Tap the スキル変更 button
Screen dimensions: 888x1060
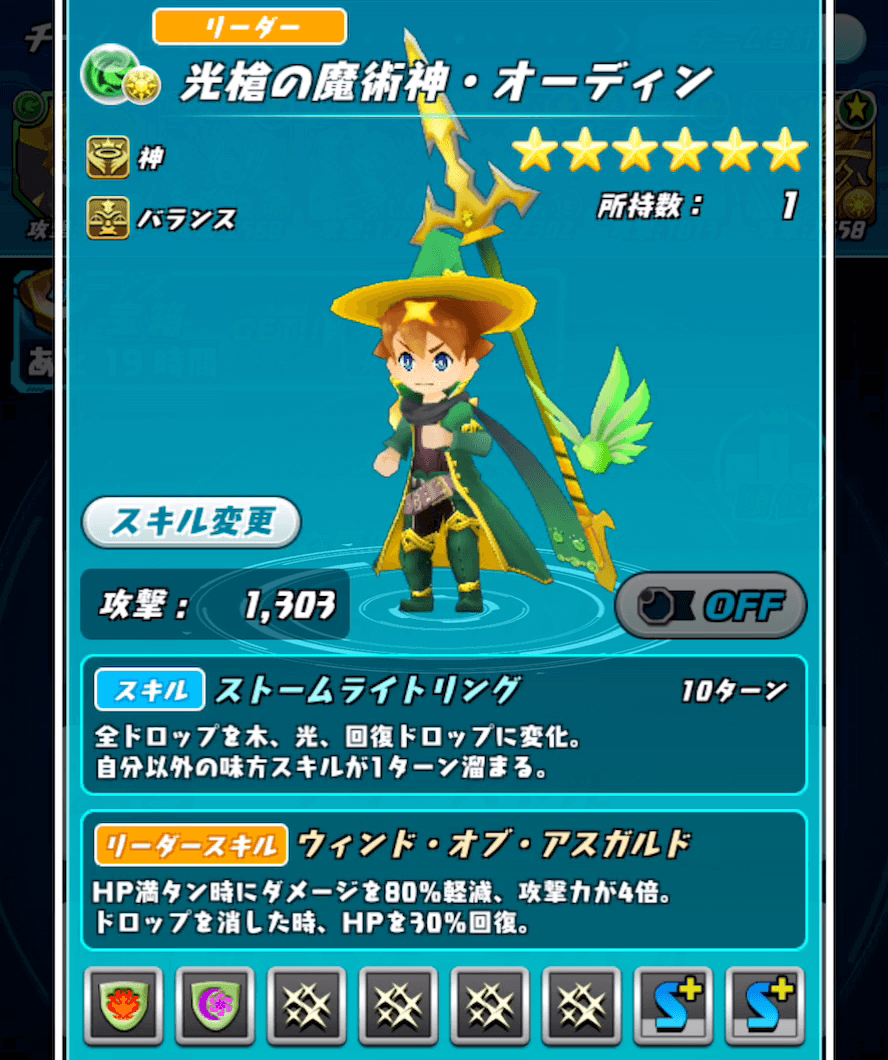(191, 522)
